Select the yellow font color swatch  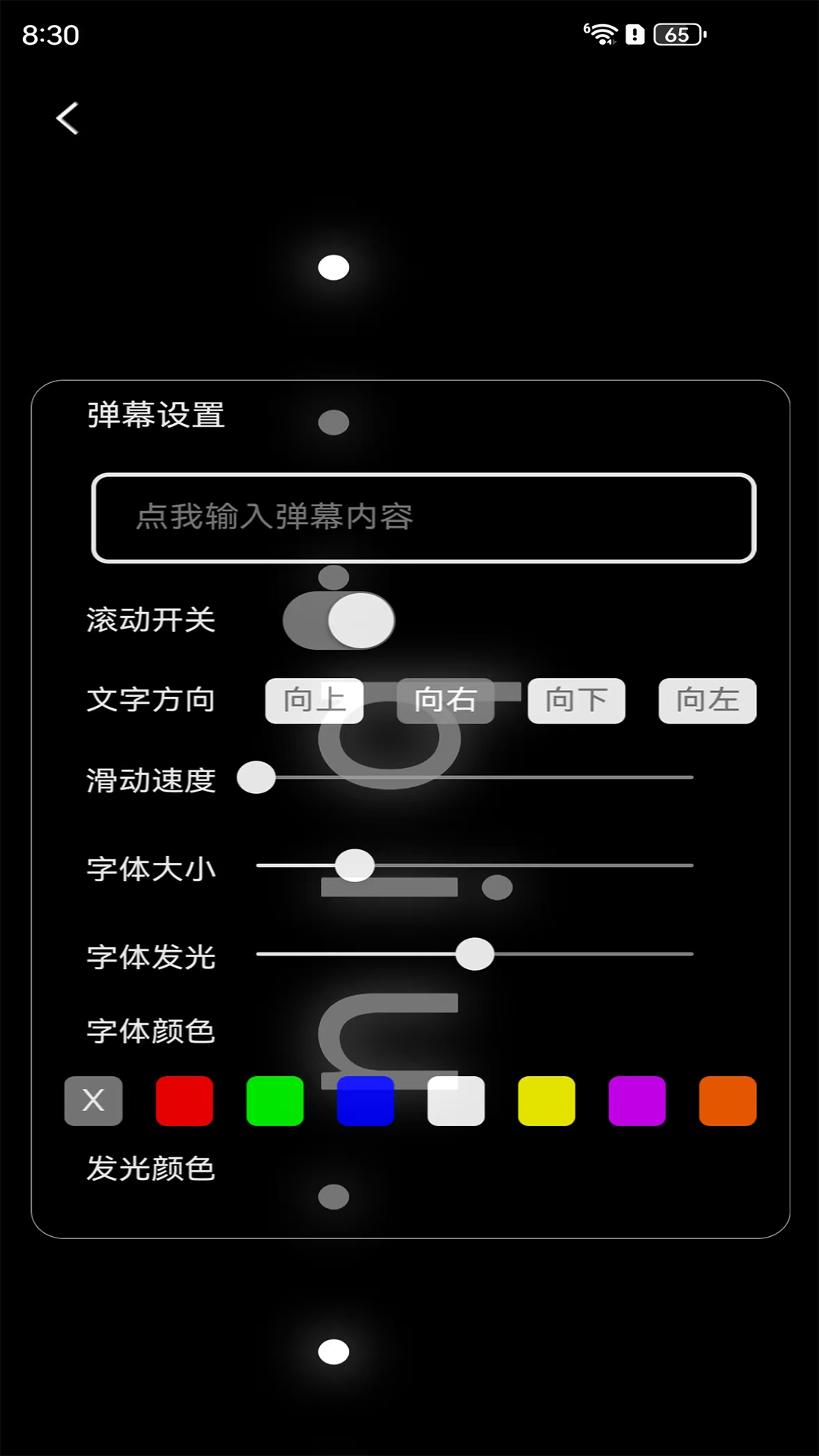point(545,1101)
